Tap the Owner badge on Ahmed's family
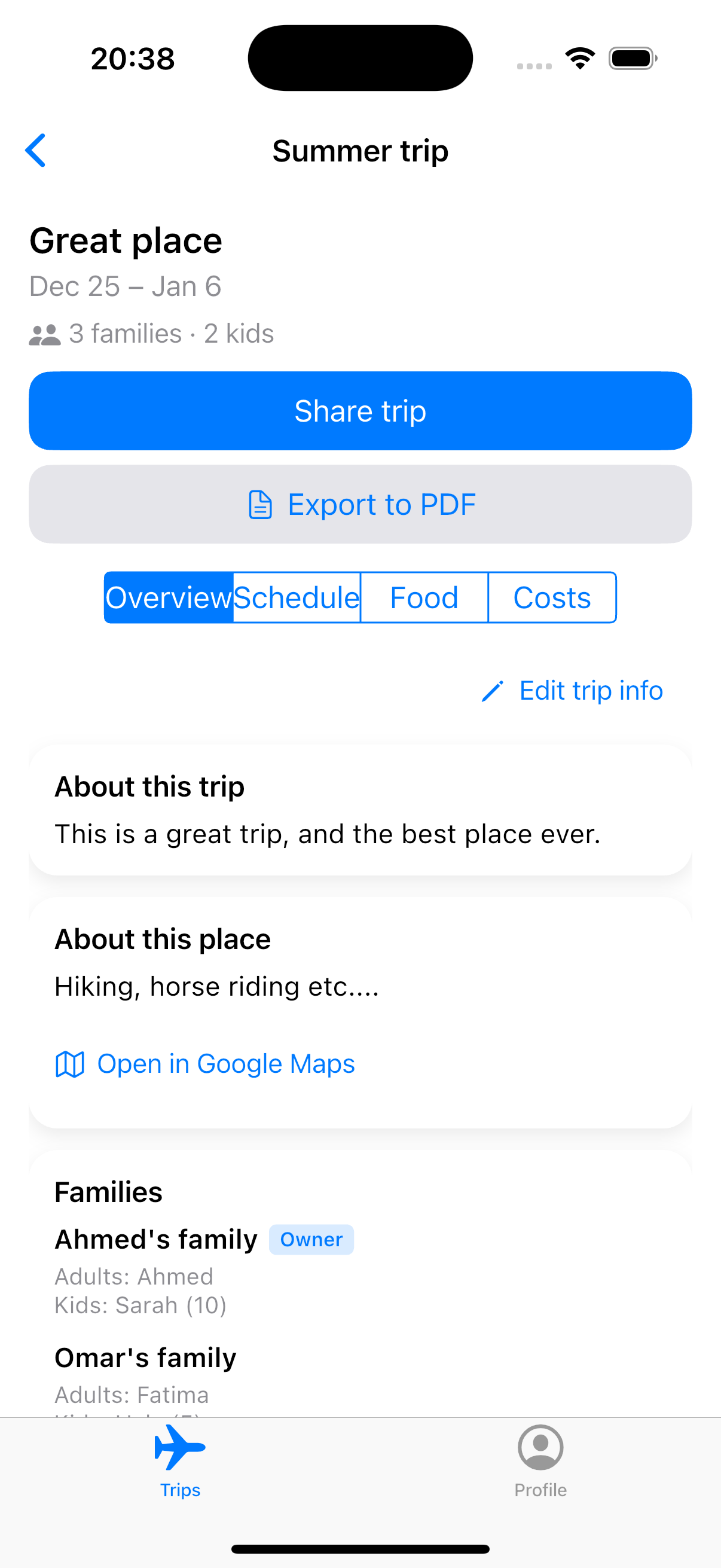This screenshot has width=721, height=1568. pos(311,1239)
